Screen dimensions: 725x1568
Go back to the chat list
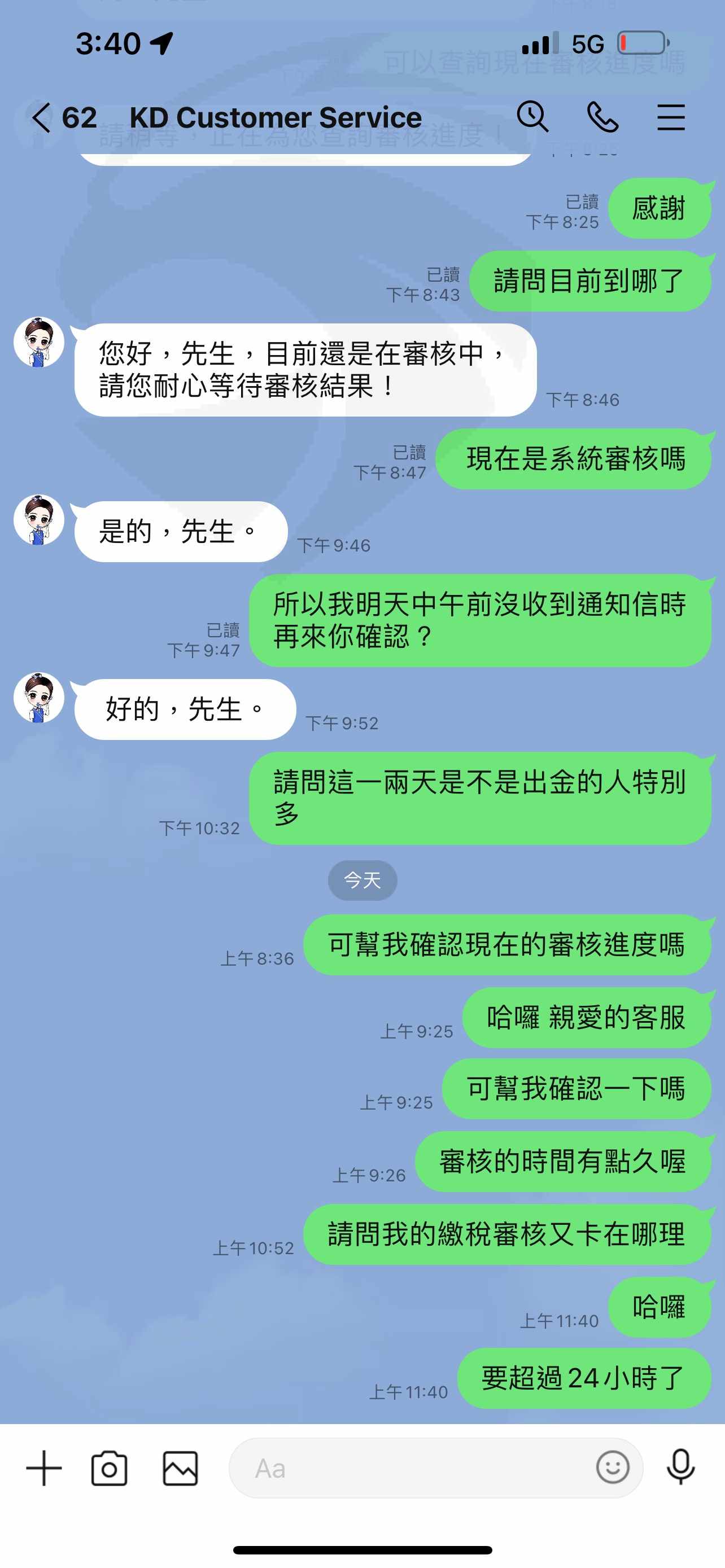pyautogui.click(x=41, y=117)
